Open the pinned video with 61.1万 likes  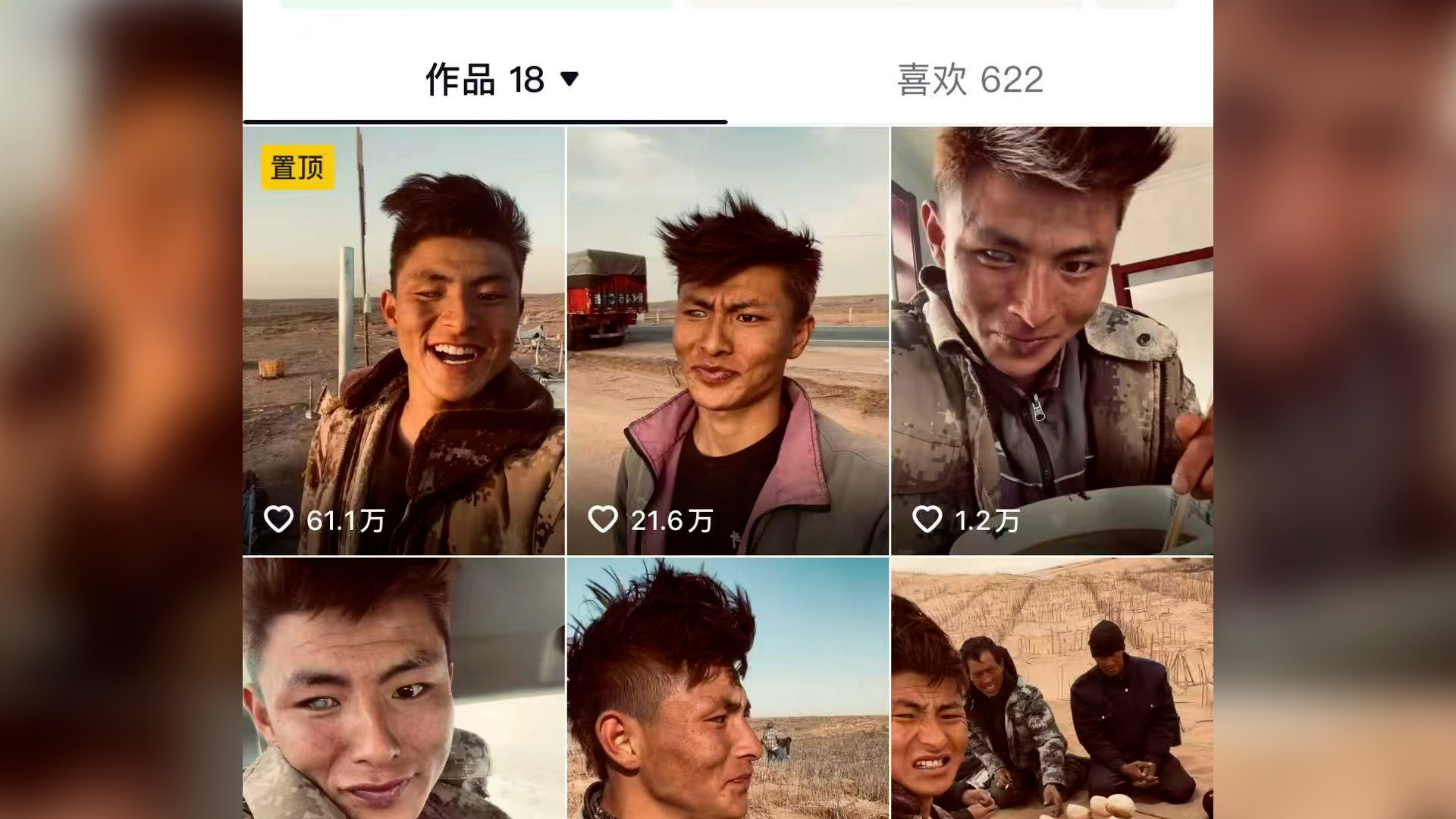point(403,341)
